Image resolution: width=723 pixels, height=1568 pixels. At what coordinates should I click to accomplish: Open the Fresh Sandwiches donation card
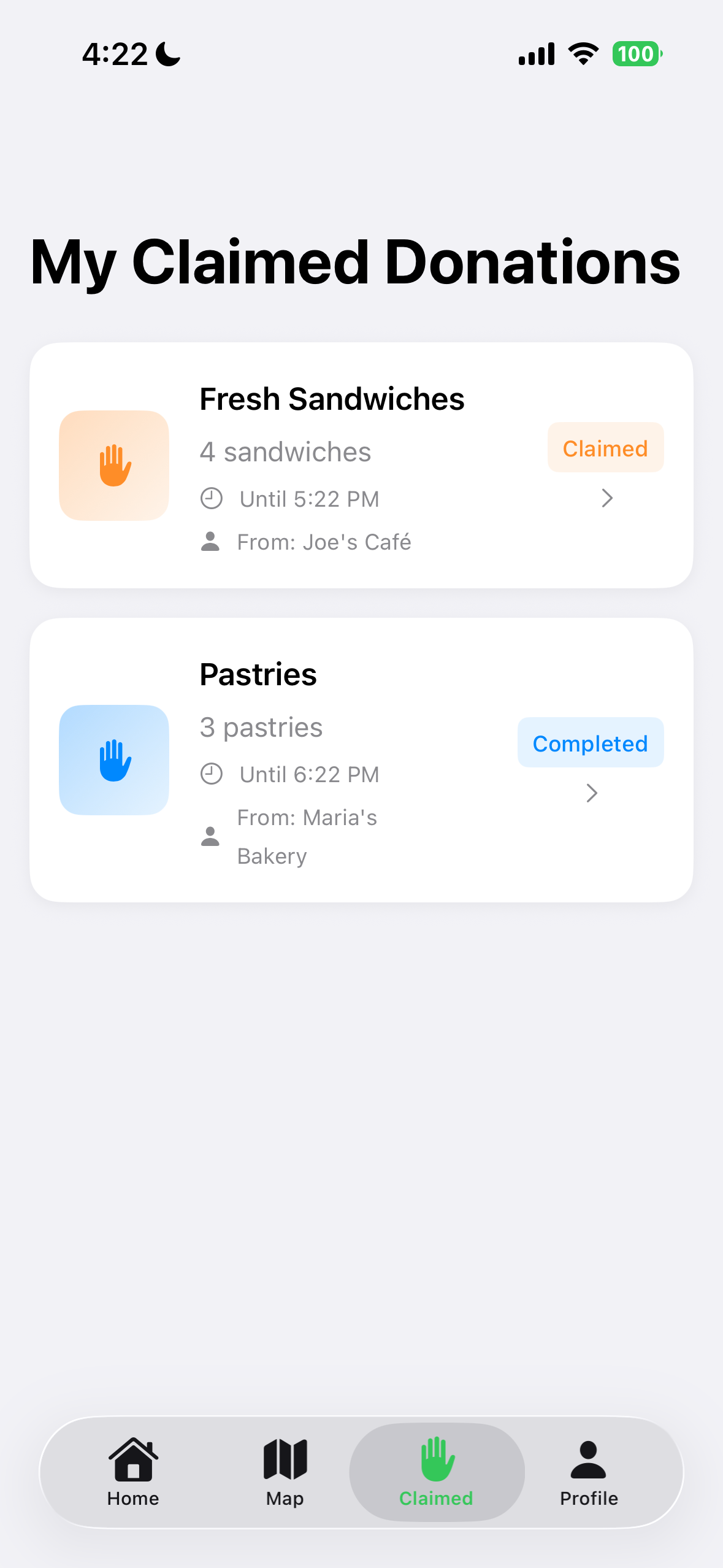pyautogui.click(x=361, y=465)
